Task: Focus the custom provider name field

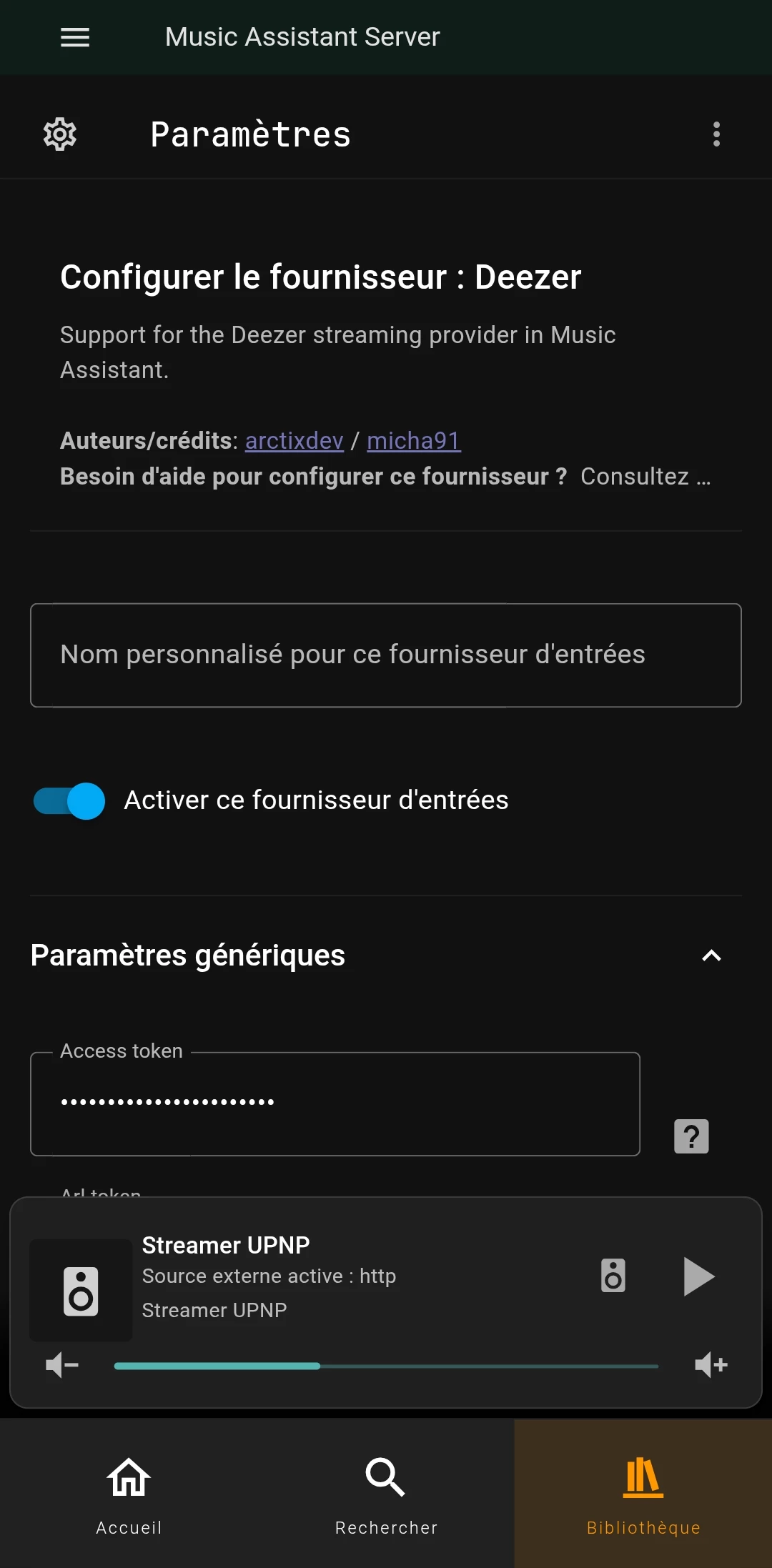Action: 386,655
